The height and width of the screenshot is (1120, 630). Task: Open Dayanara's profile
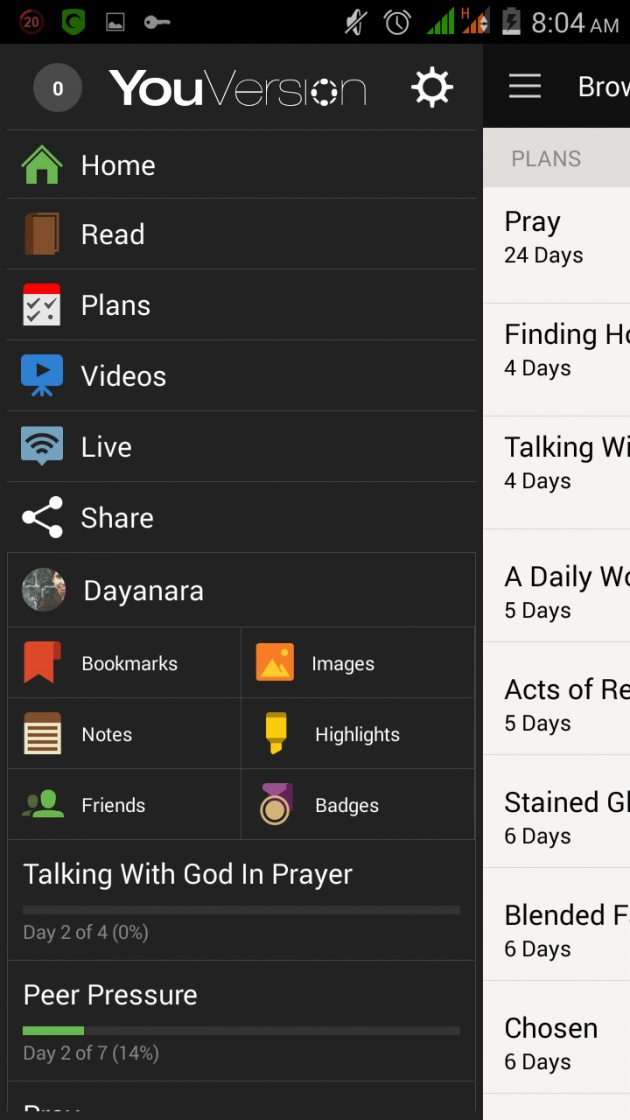pyautogui.click(x=241, y=590)
